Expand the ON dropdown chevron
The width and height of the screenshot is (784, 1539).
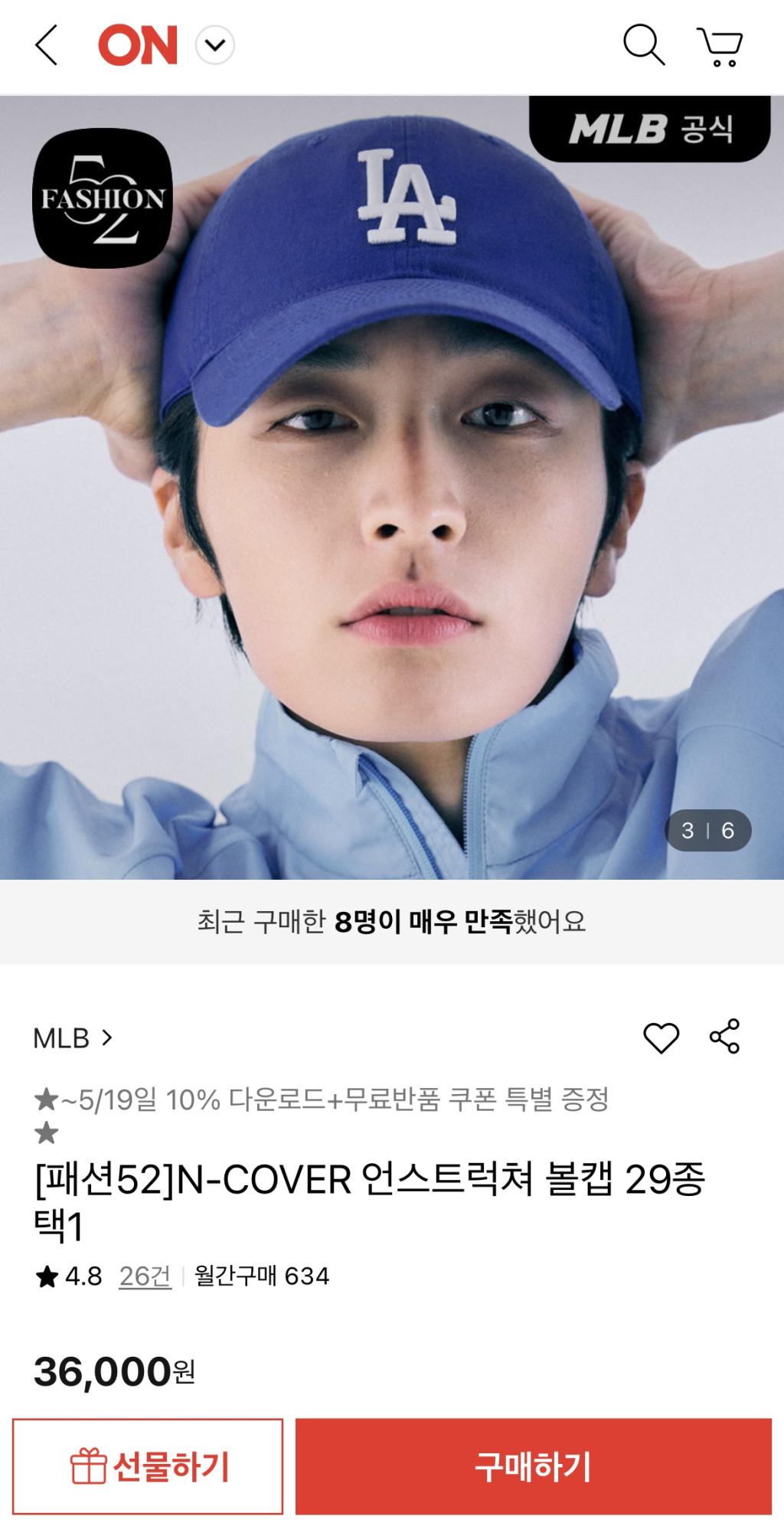pos(215,46)
